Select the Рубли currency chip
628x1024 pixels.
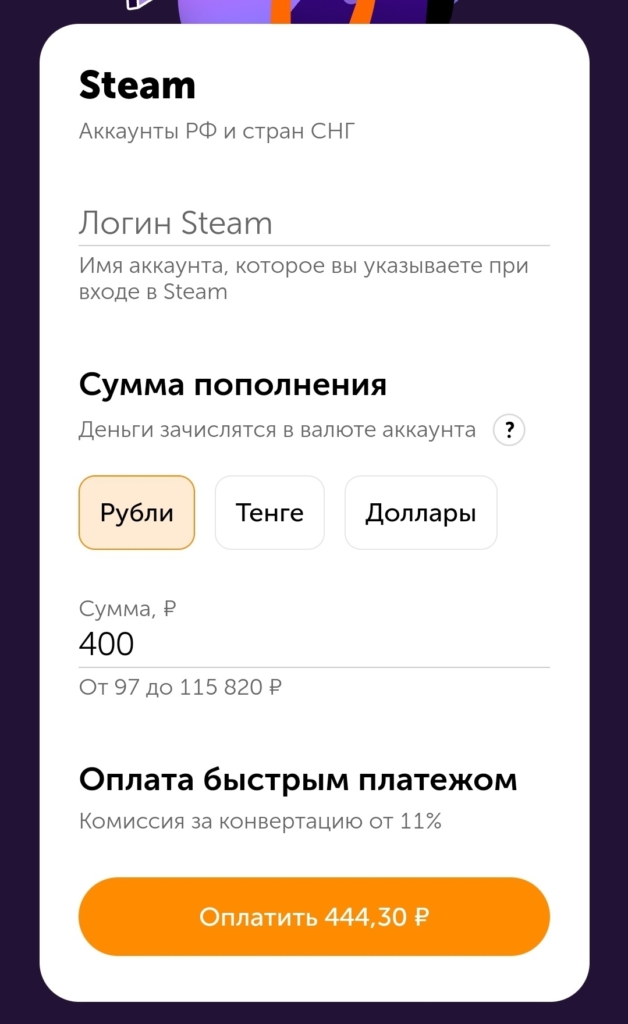tap(137, 513)
